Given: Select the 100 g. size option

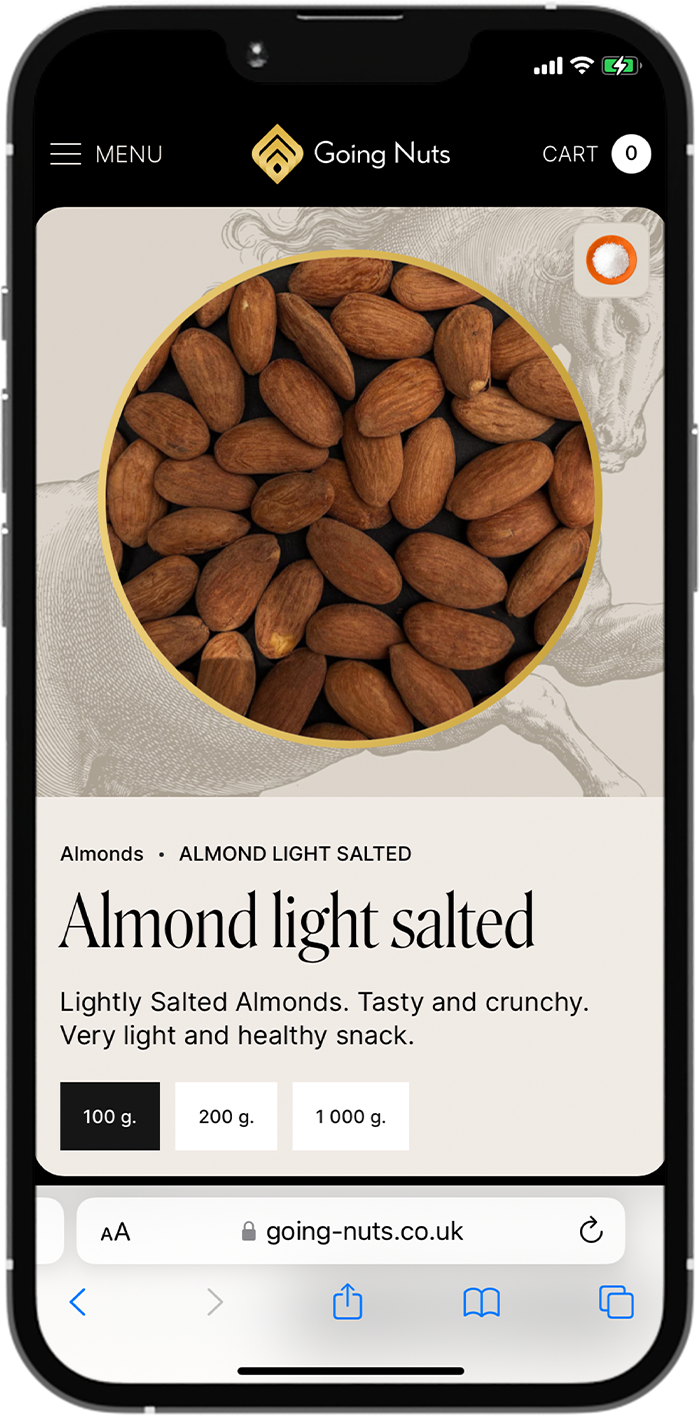Looking at the screenshot, I should (x=110, y=1116).
